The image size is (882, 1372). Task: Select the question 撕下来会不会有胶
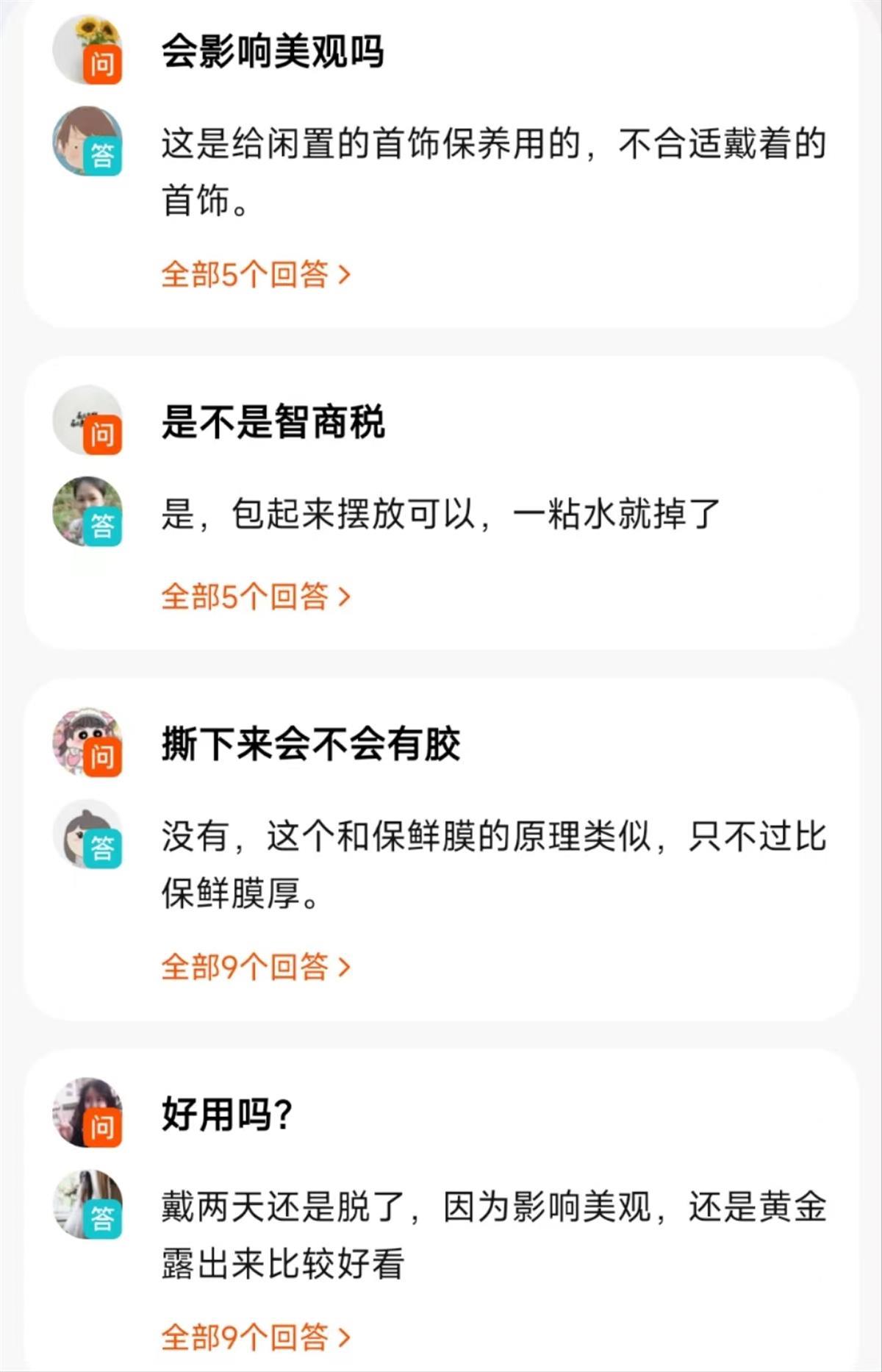311,744
